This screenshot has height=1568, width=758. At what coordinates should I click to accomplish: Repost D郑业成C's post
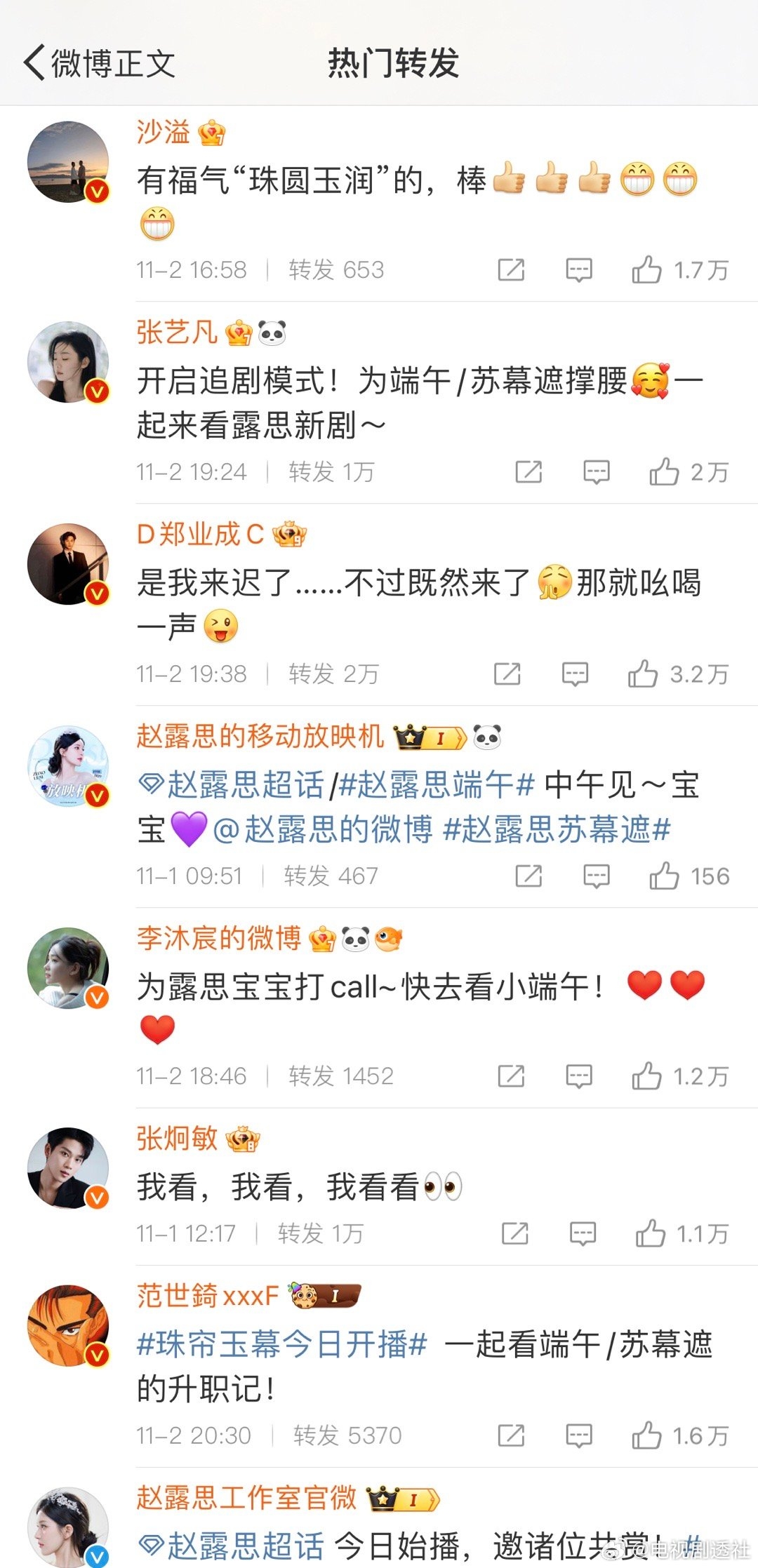pyautogui.click(x=507, y=674)
